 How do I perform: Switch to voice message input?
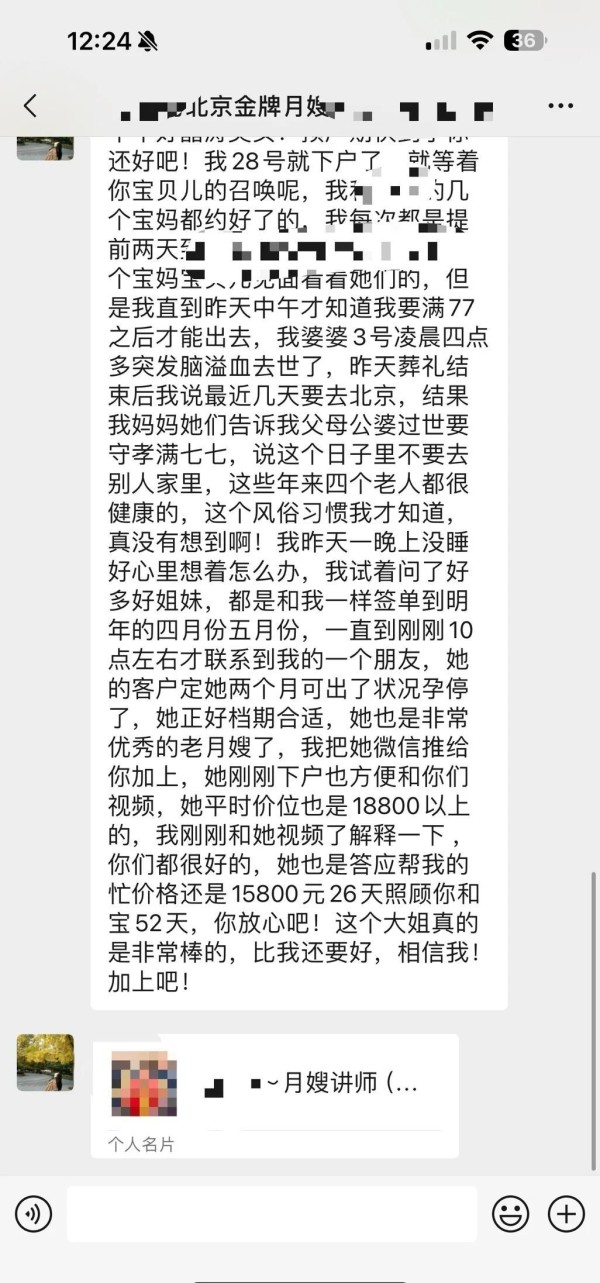coord(33,1214)
